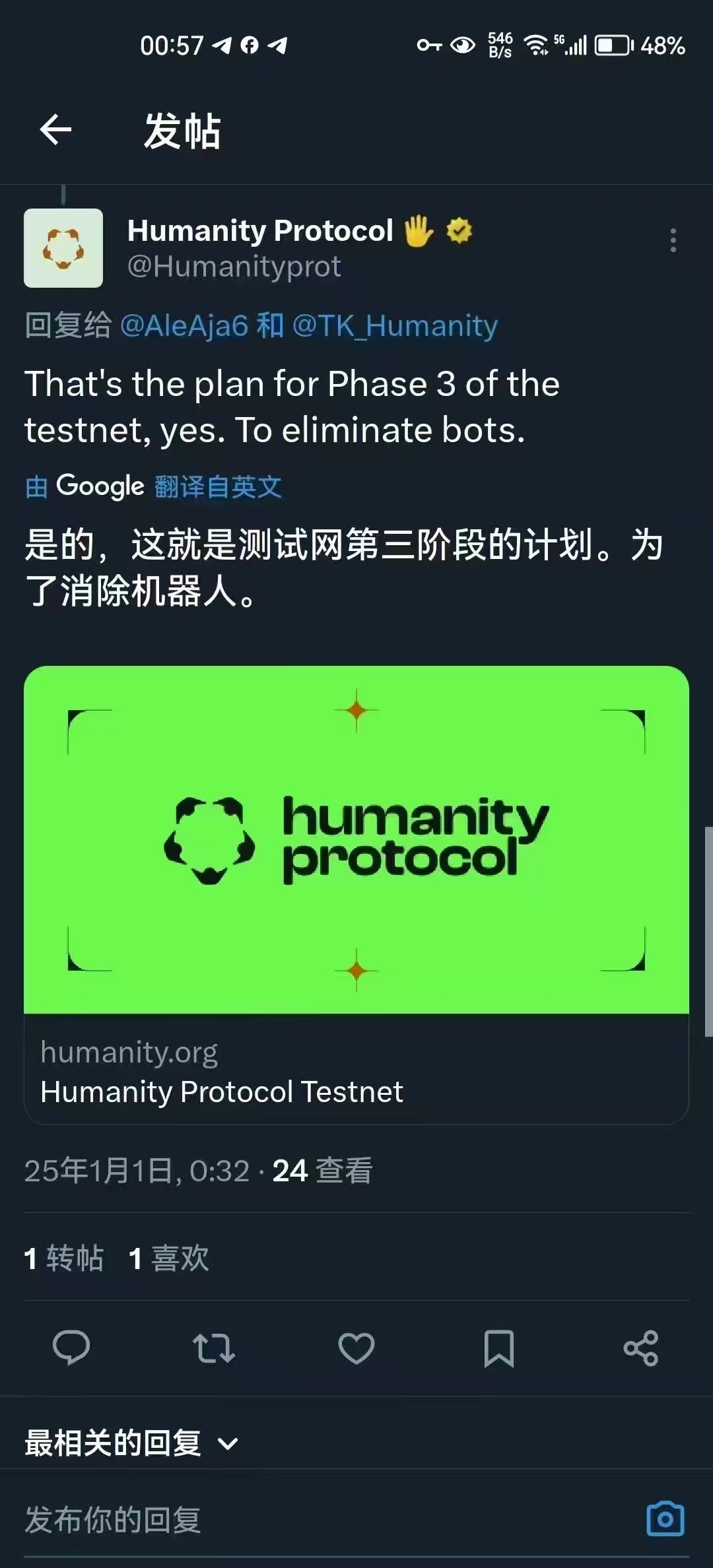This screenshot has height=1568, width=713.
Task: Open the post overflow menu
Action: [673, 240]
